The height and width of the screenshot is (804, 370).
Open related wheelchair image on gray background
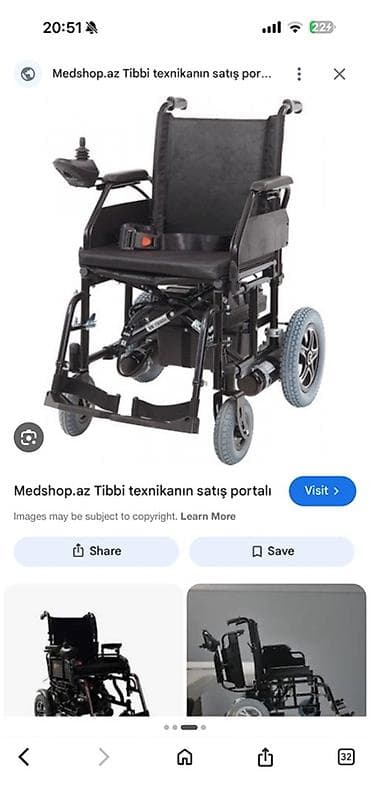(x=276, y=650)
